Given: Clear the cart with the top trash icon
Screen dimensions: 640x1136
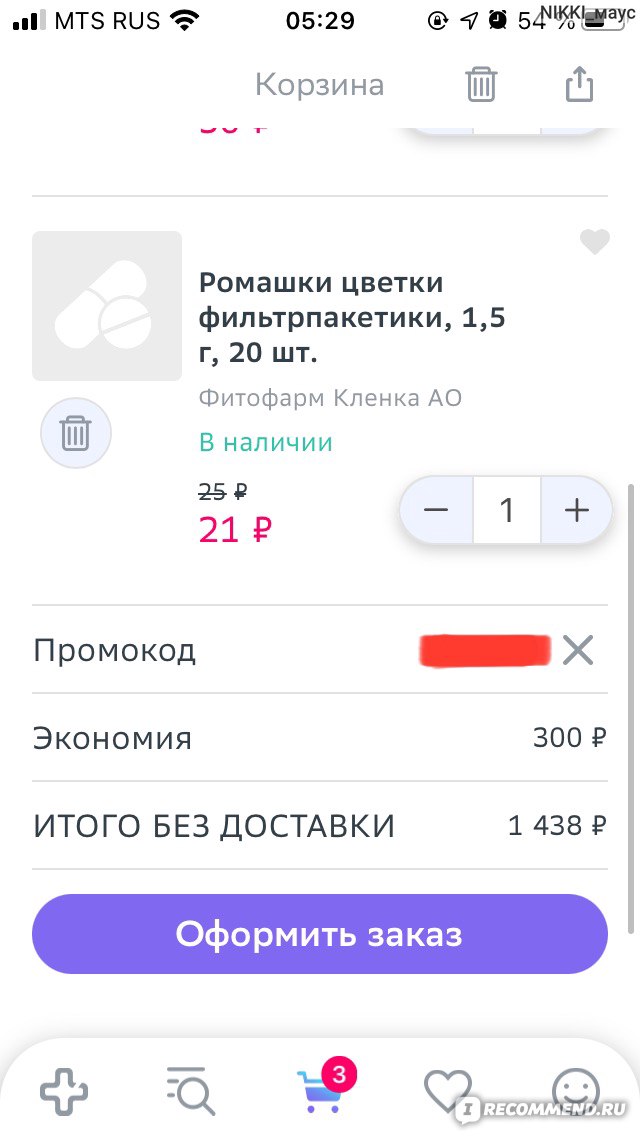Looking at the screenshot, I should pyautogui.click(x=481, y=84).
